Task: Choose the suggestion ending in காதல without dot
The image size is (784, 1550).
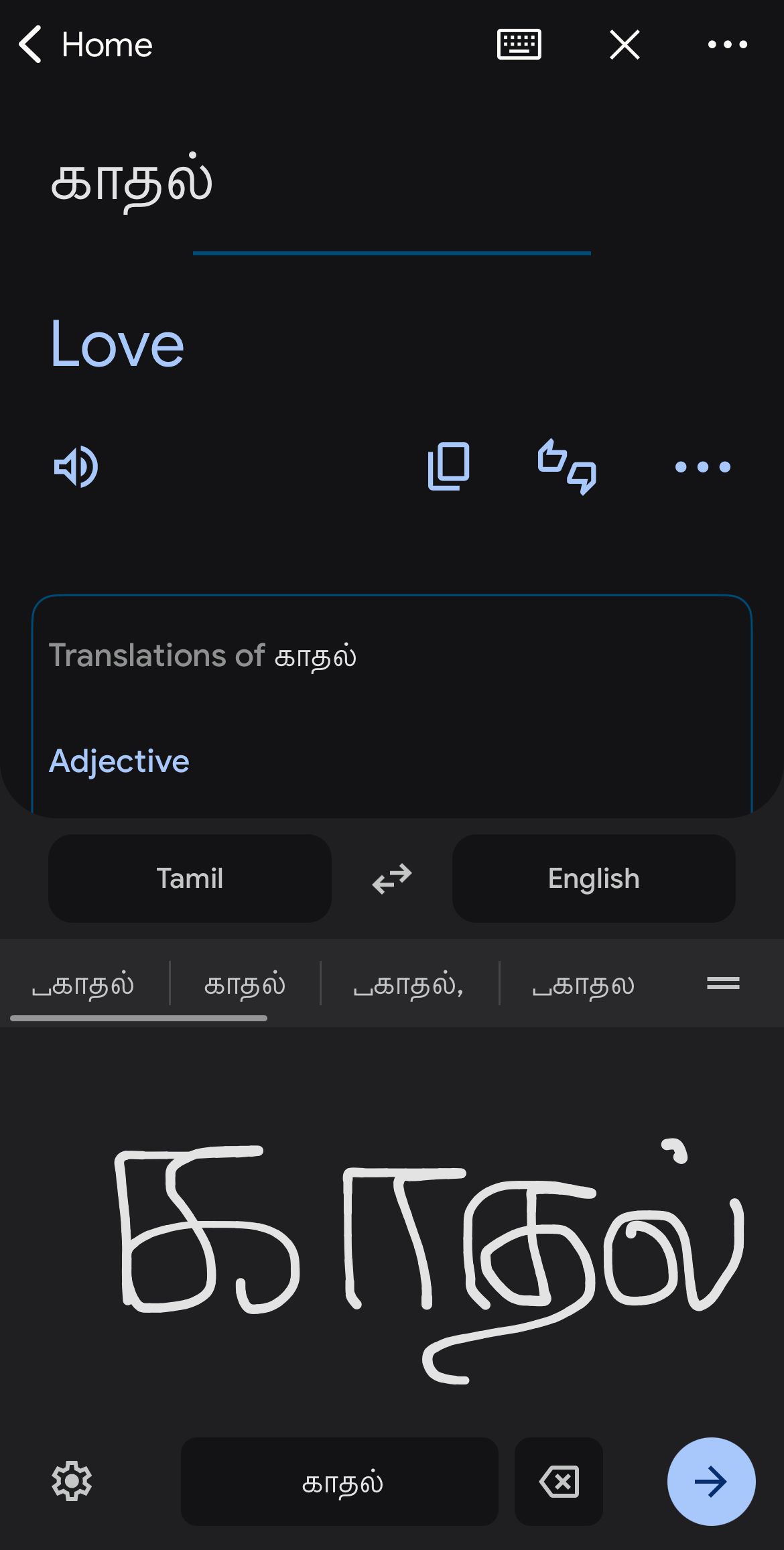Action: click(x=583, y=984)
